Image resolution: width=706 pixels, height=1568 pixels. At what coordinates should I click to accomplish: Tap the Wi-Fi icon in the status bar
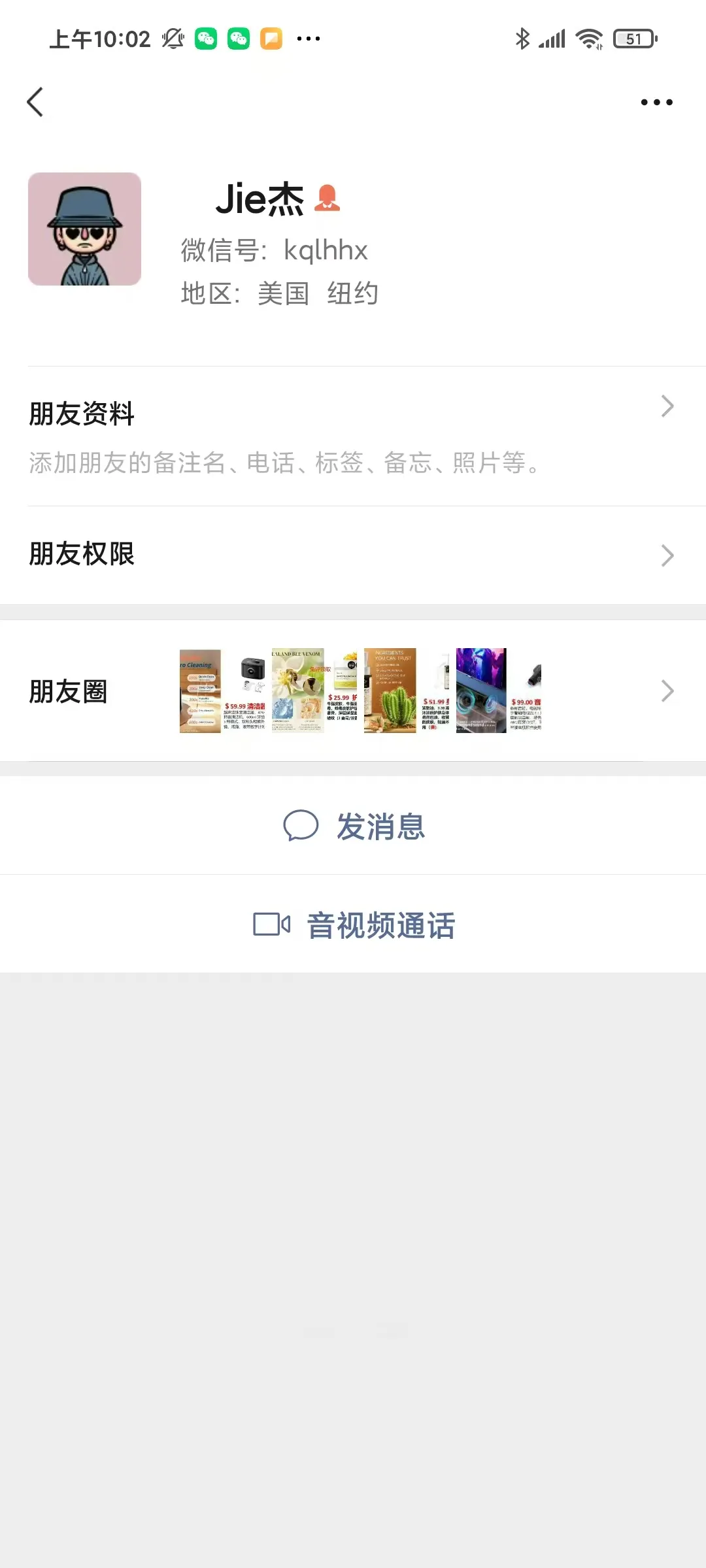[586, 39]
